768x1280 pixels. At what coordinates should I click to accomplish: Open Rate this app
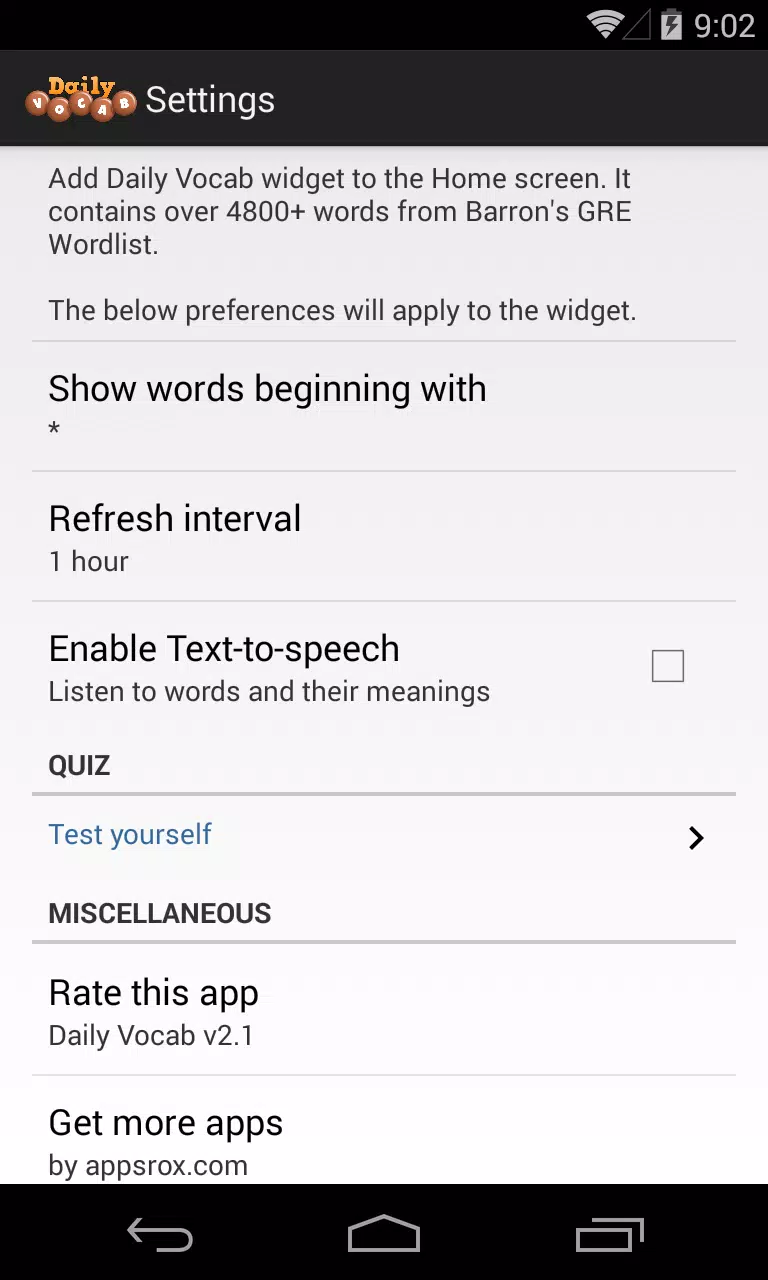(x=384, y=1011)
